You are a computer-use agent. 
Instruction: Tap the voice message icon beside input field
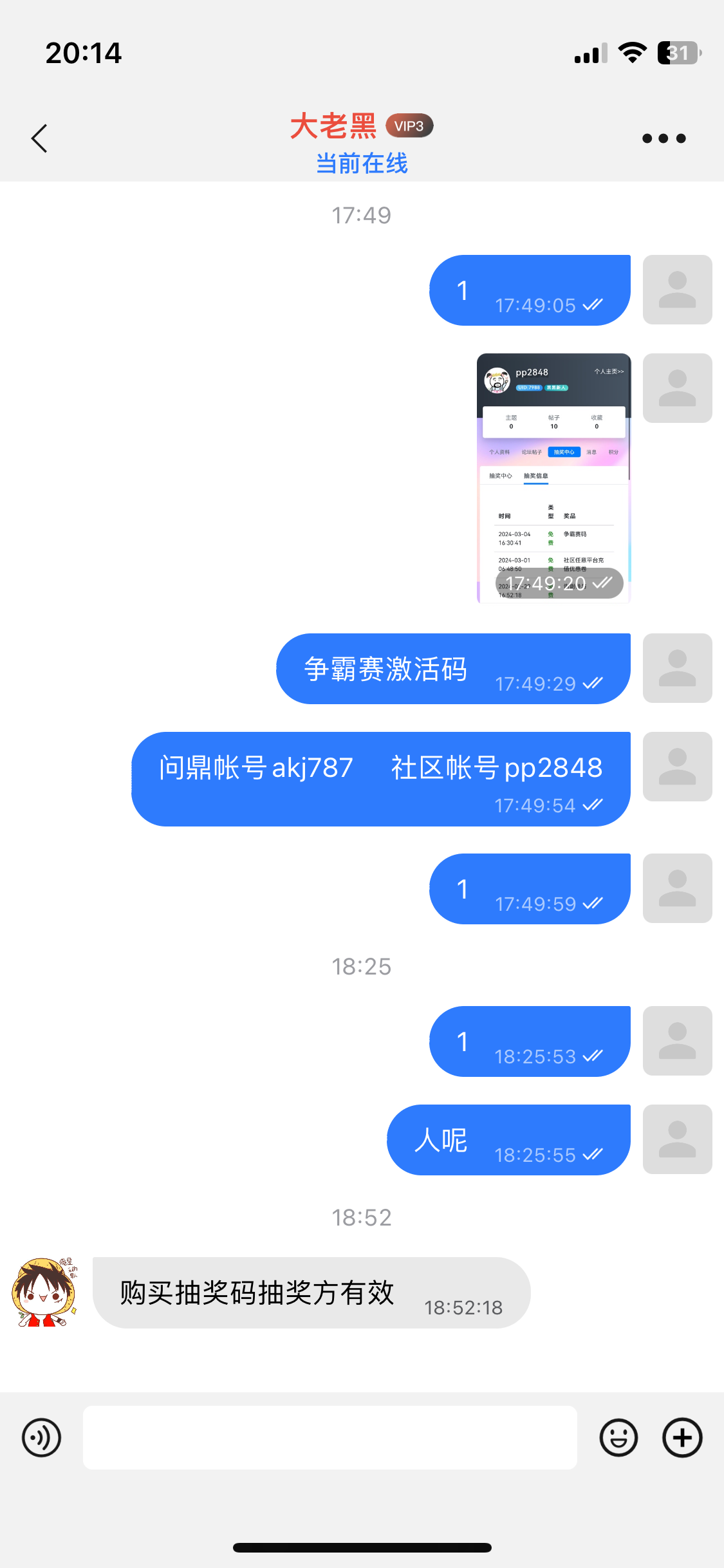coord(41,1437)
